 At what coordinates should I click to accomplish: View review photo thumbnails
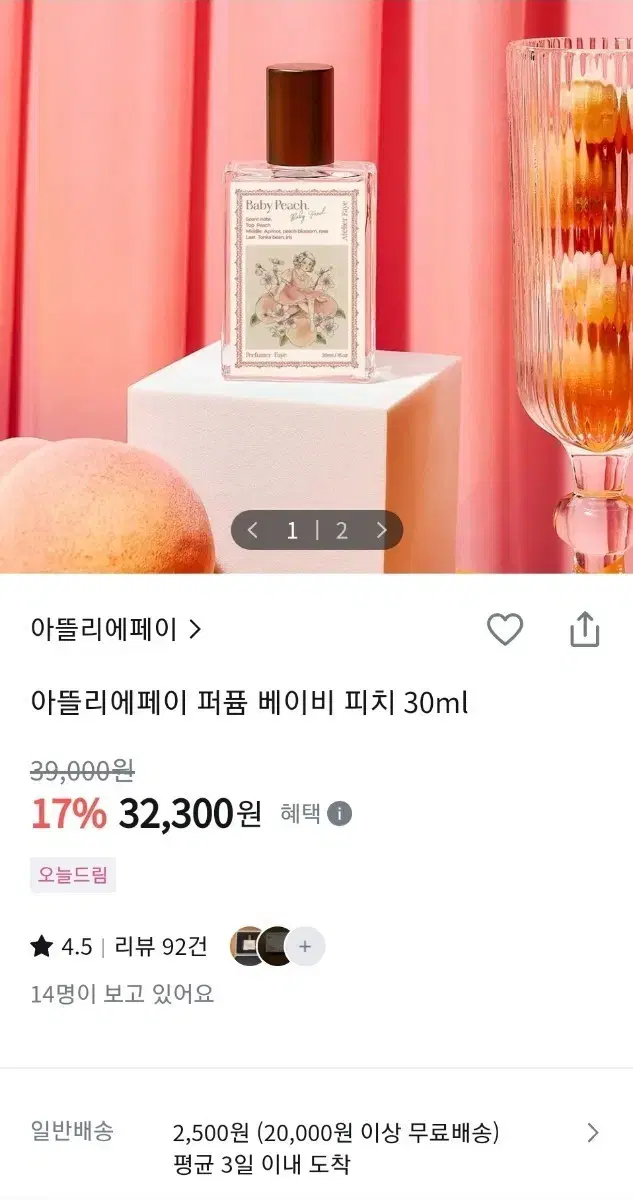[277, 946]
